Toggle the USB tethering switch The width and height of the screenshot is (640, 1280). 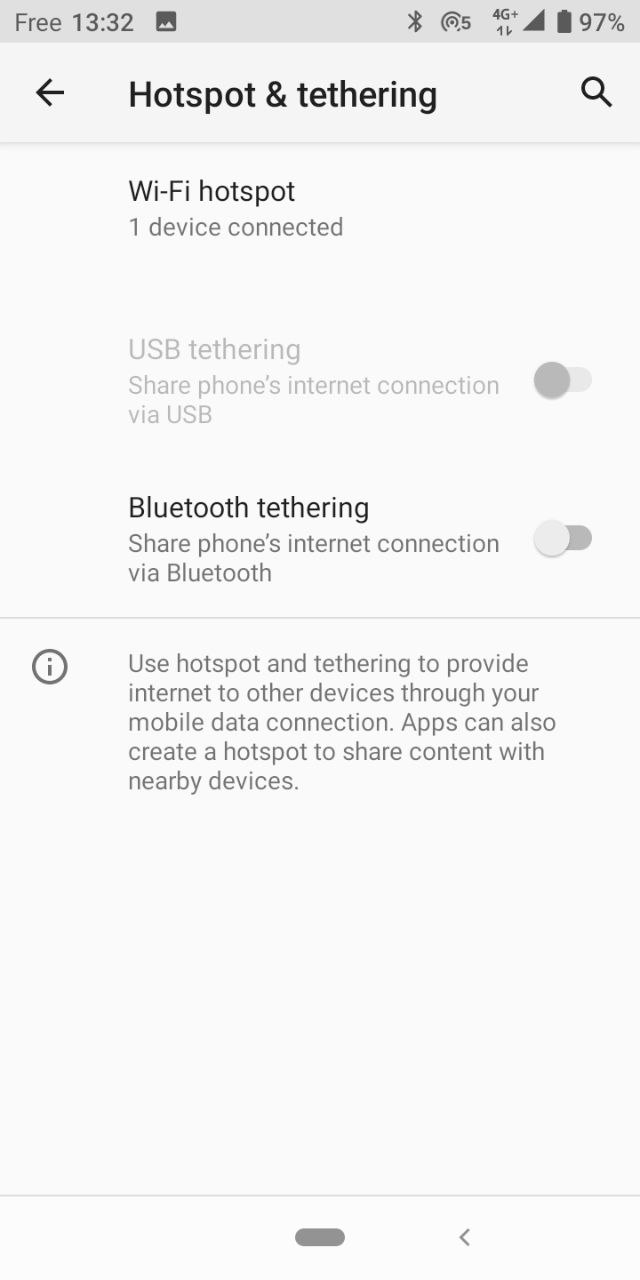[x=563, y=381]
